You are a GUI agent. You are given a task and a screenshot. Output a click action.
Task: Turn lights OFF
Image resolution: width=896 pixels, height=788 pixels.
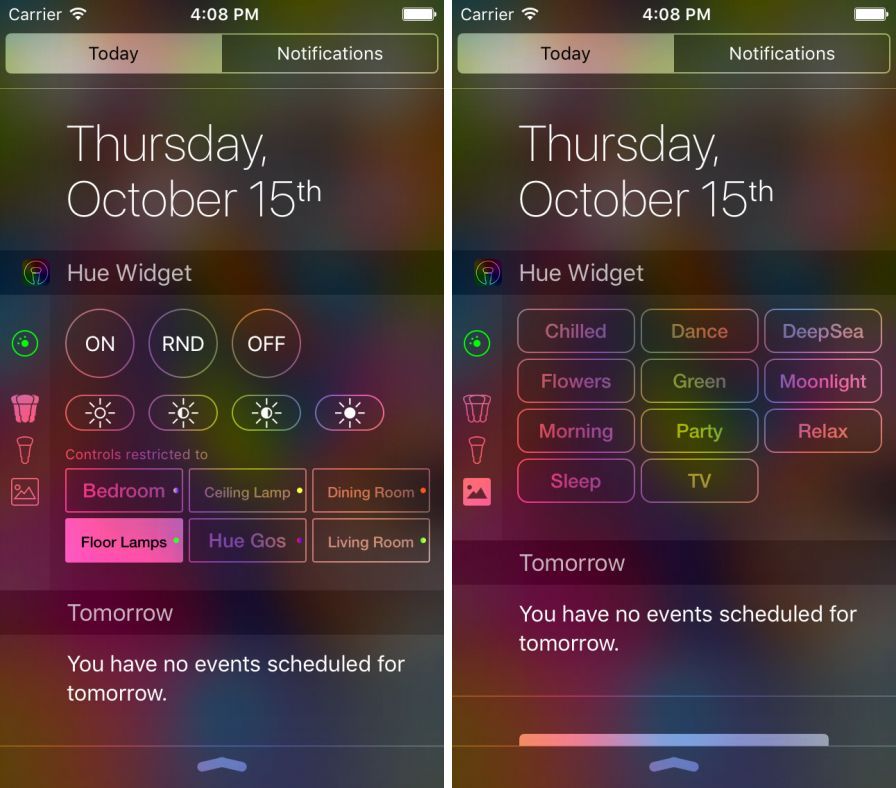pos(266,344)
